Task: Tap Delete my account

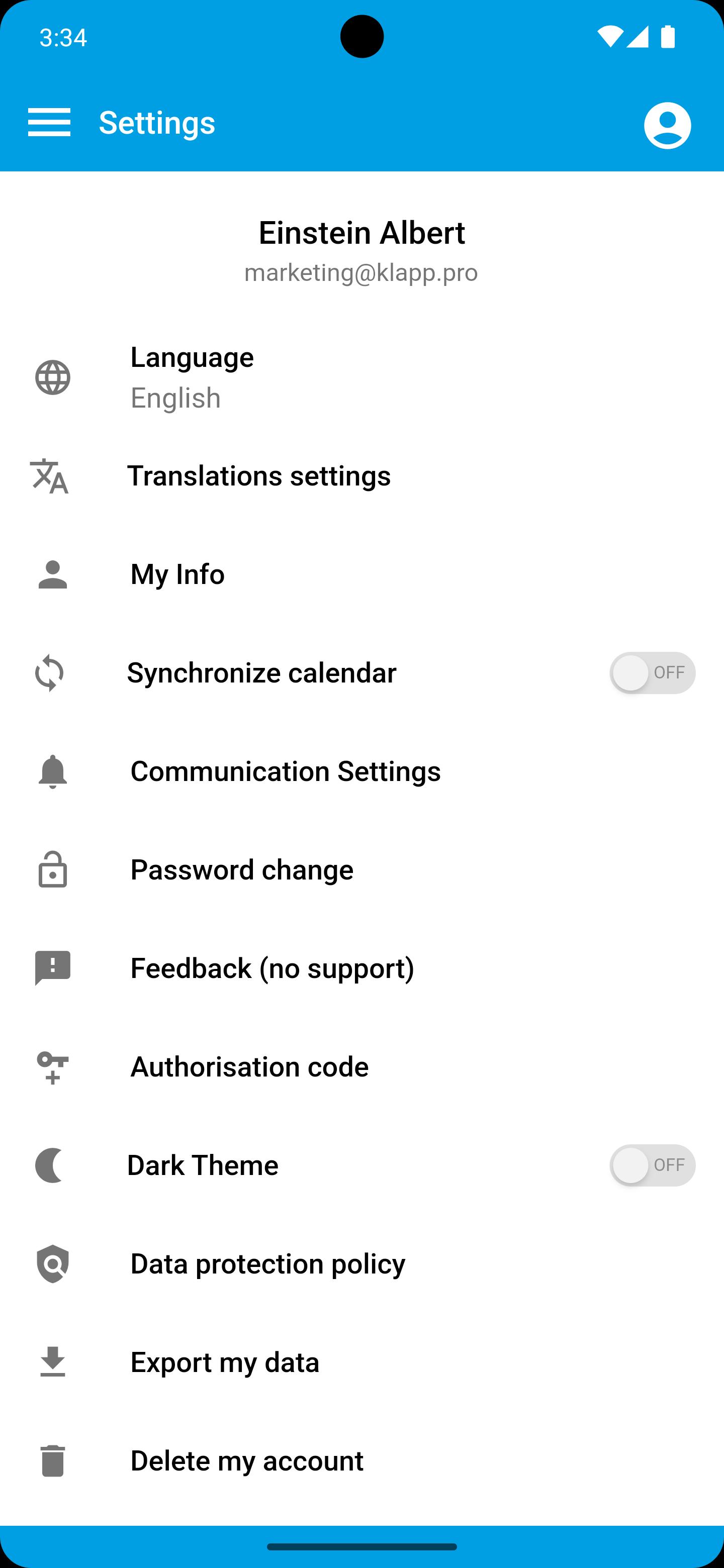Action: click(x=361, y=1461)
